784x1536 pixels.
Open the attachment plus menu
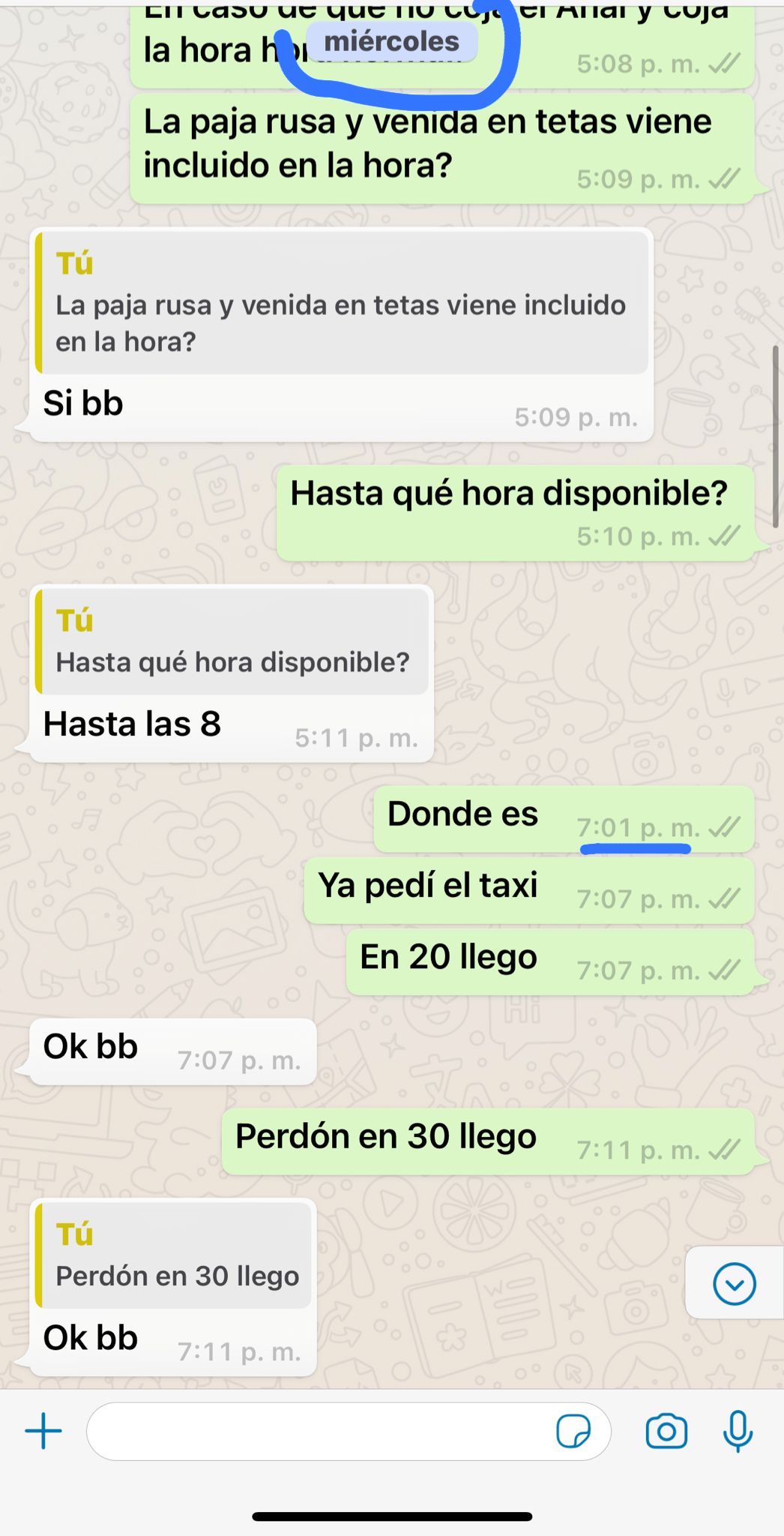pyautogui.click(x=43, y=1431)
